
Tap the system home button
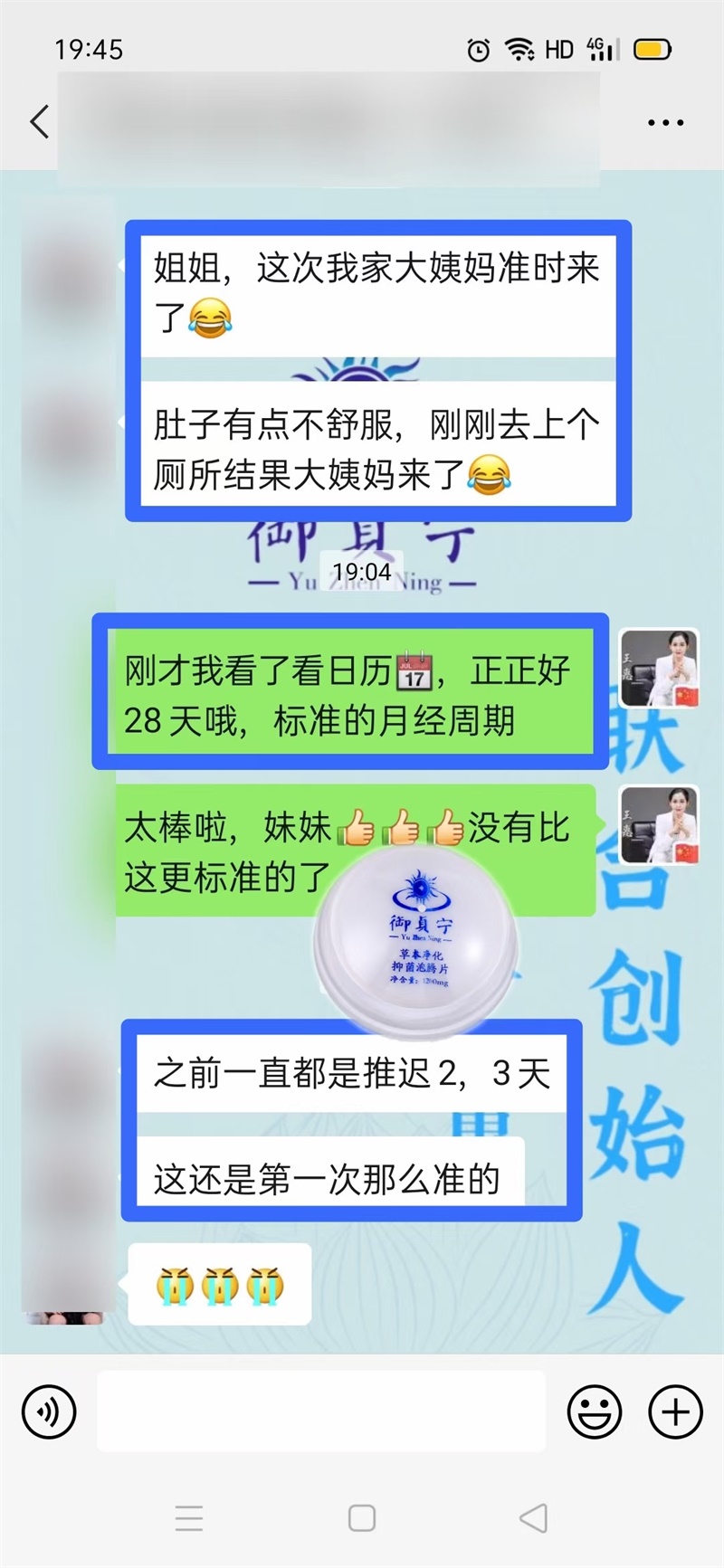click(x=362, y=1518)
